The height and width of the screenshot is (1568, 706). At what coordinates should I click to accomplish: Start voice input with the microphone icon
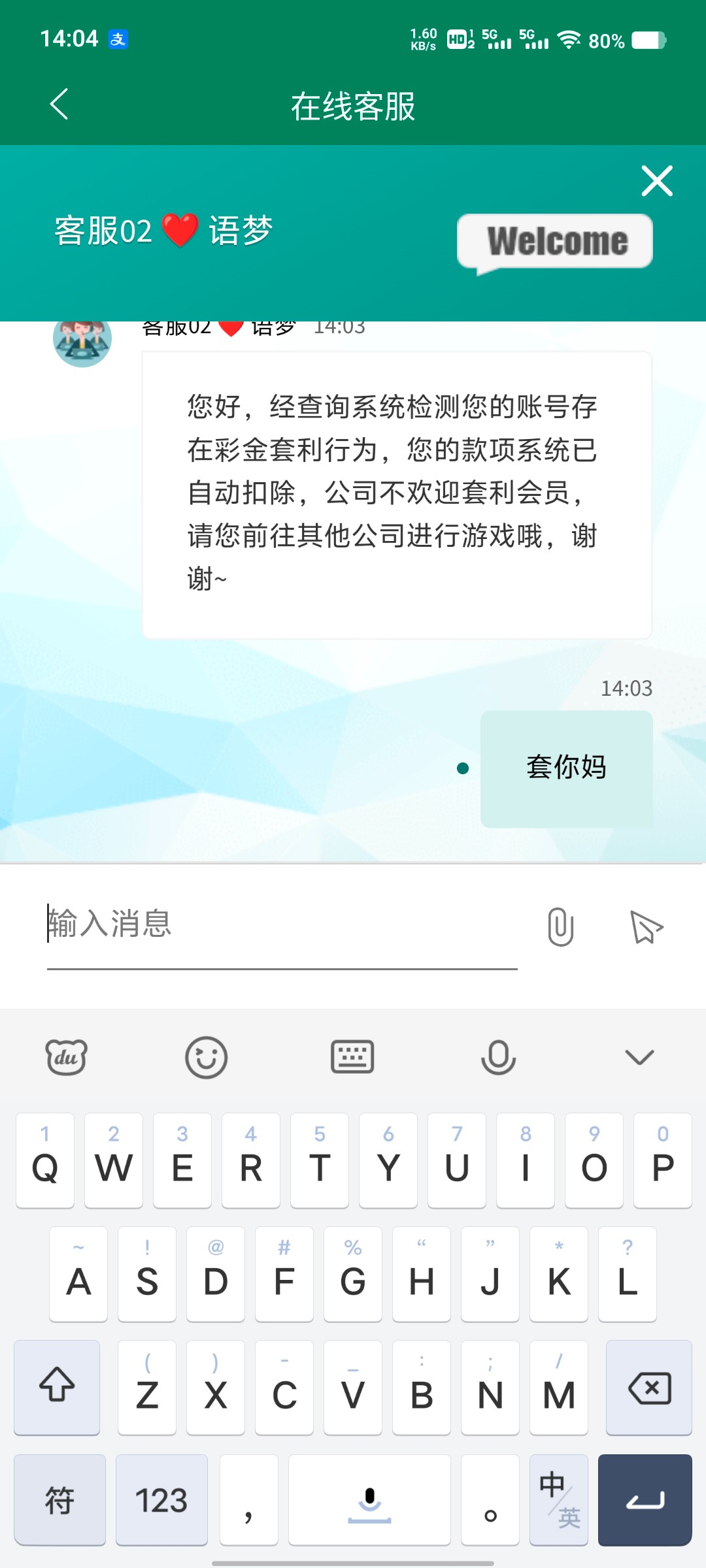coord(498,1057)
